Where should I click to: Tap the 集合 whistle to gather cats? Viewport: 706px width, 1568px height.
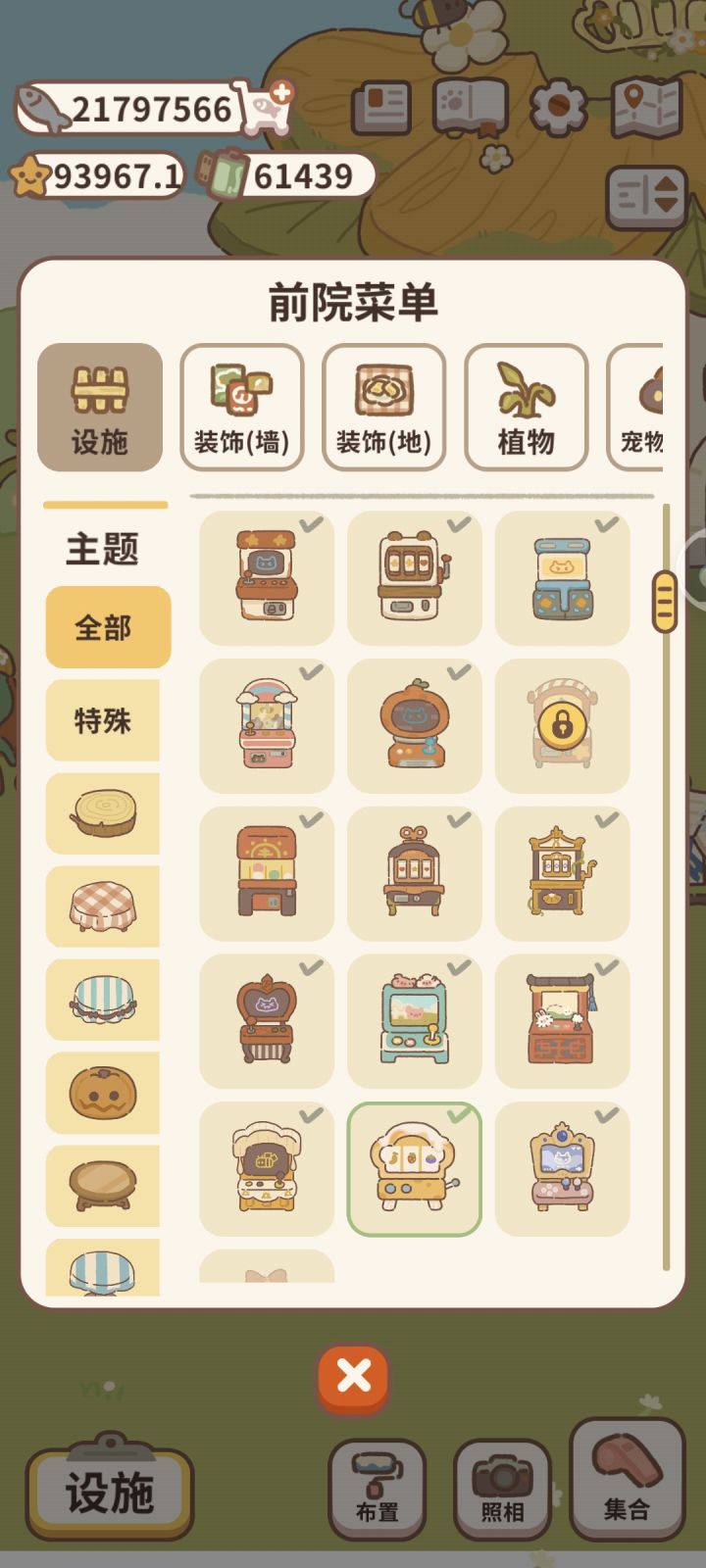(x=627, y=1485)
